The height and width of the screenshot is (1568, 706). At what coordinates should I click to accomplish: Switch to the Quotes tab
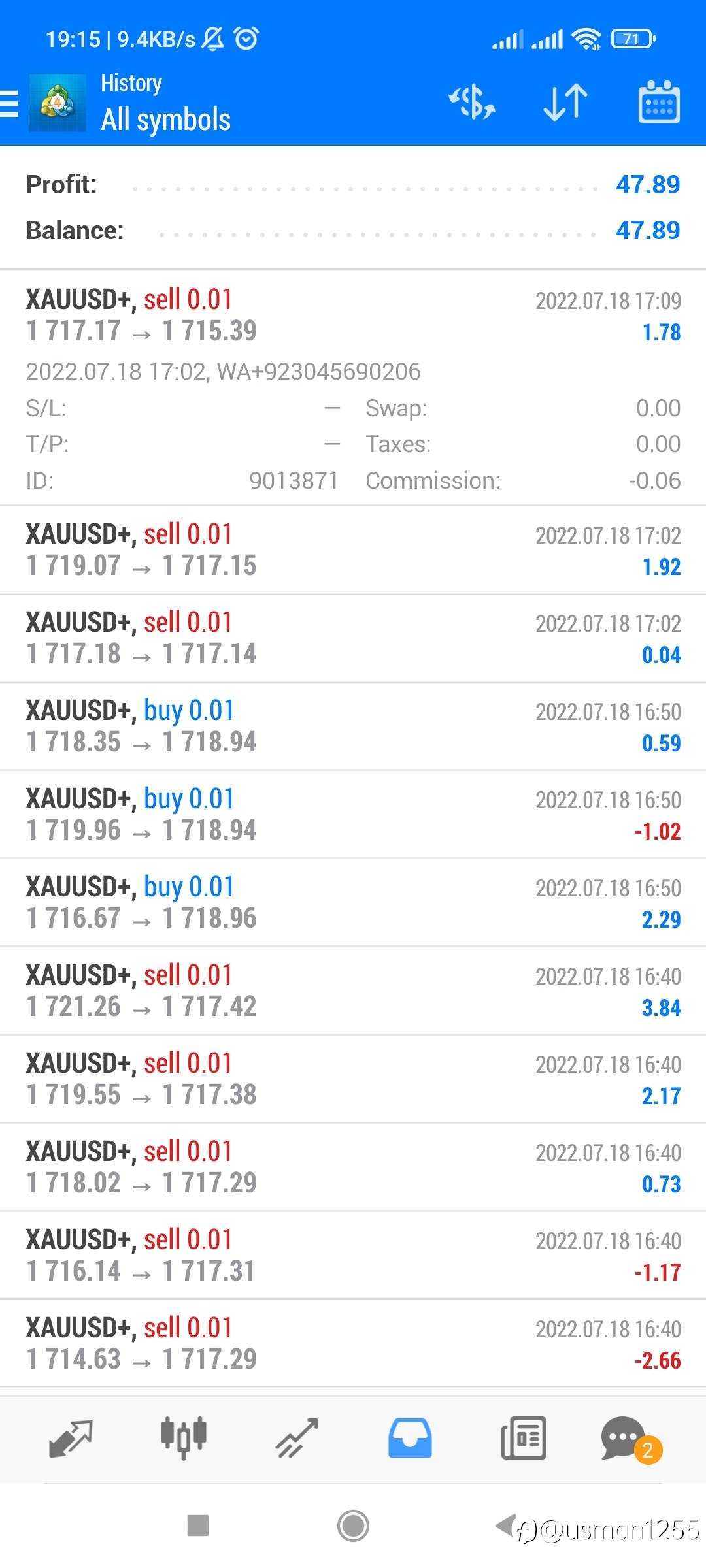[71, 1439]
